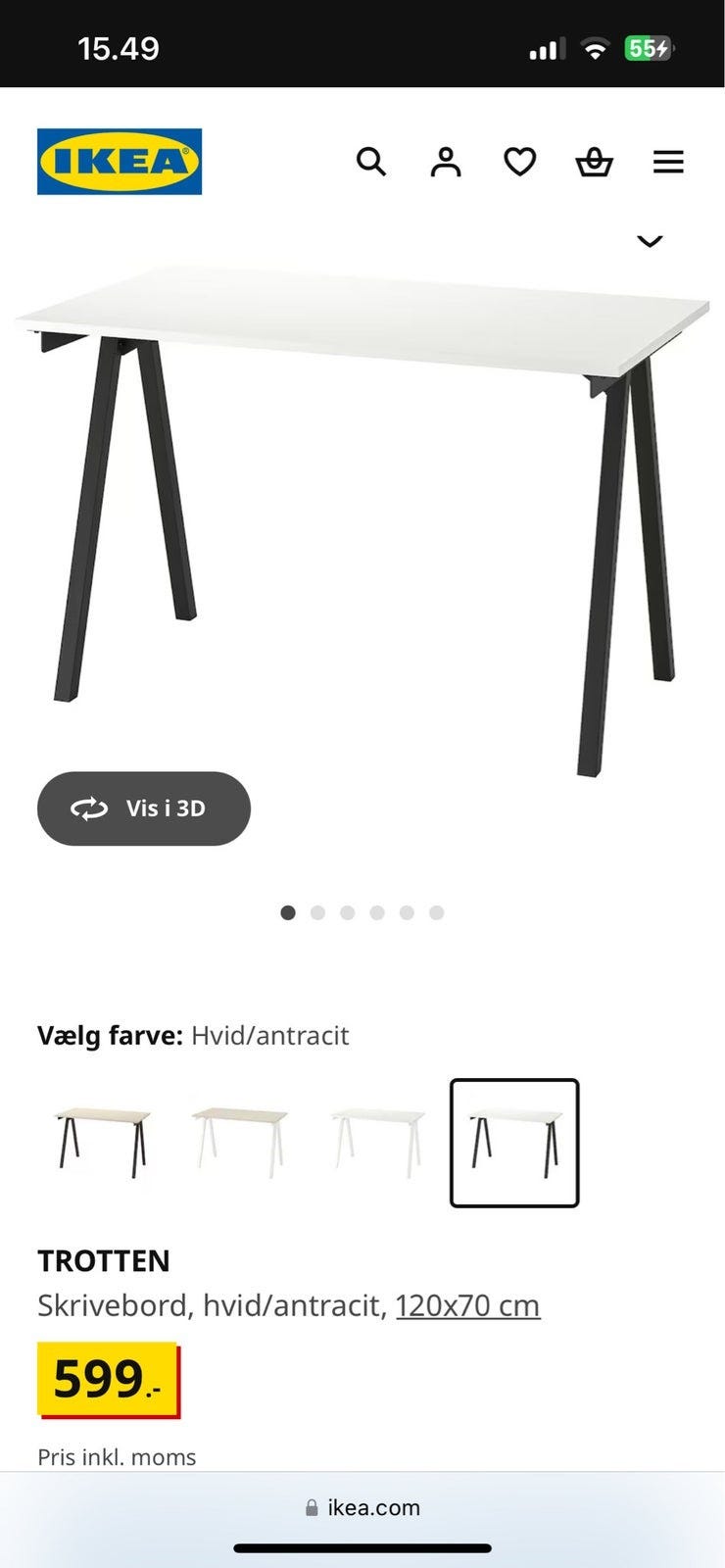Open the search icon in the header
This screenshot has height=1568, width=725.
click(370, 162)
